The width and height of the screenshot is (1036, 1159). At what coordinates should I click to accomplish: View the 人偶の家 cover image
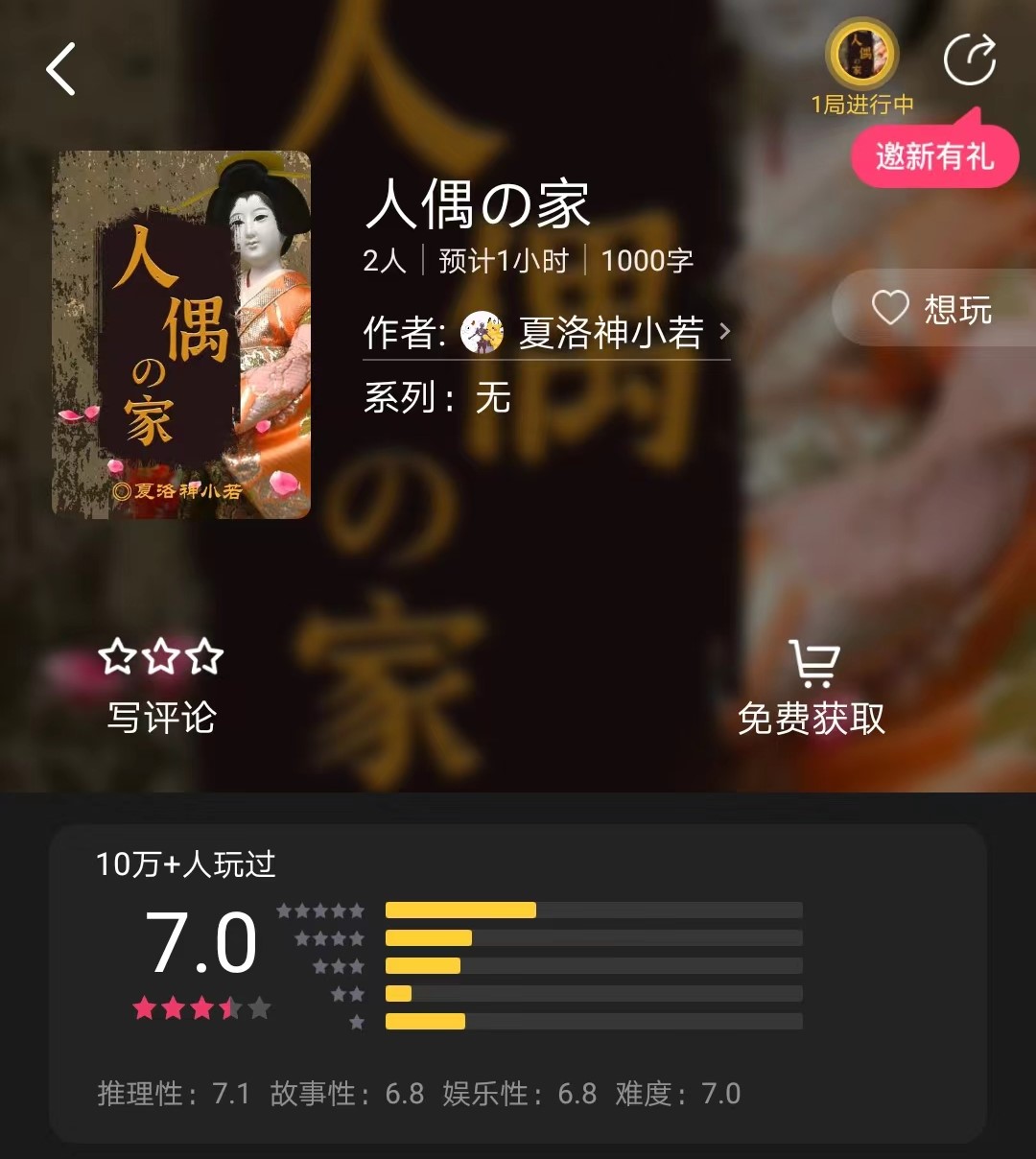pos(181,335)
